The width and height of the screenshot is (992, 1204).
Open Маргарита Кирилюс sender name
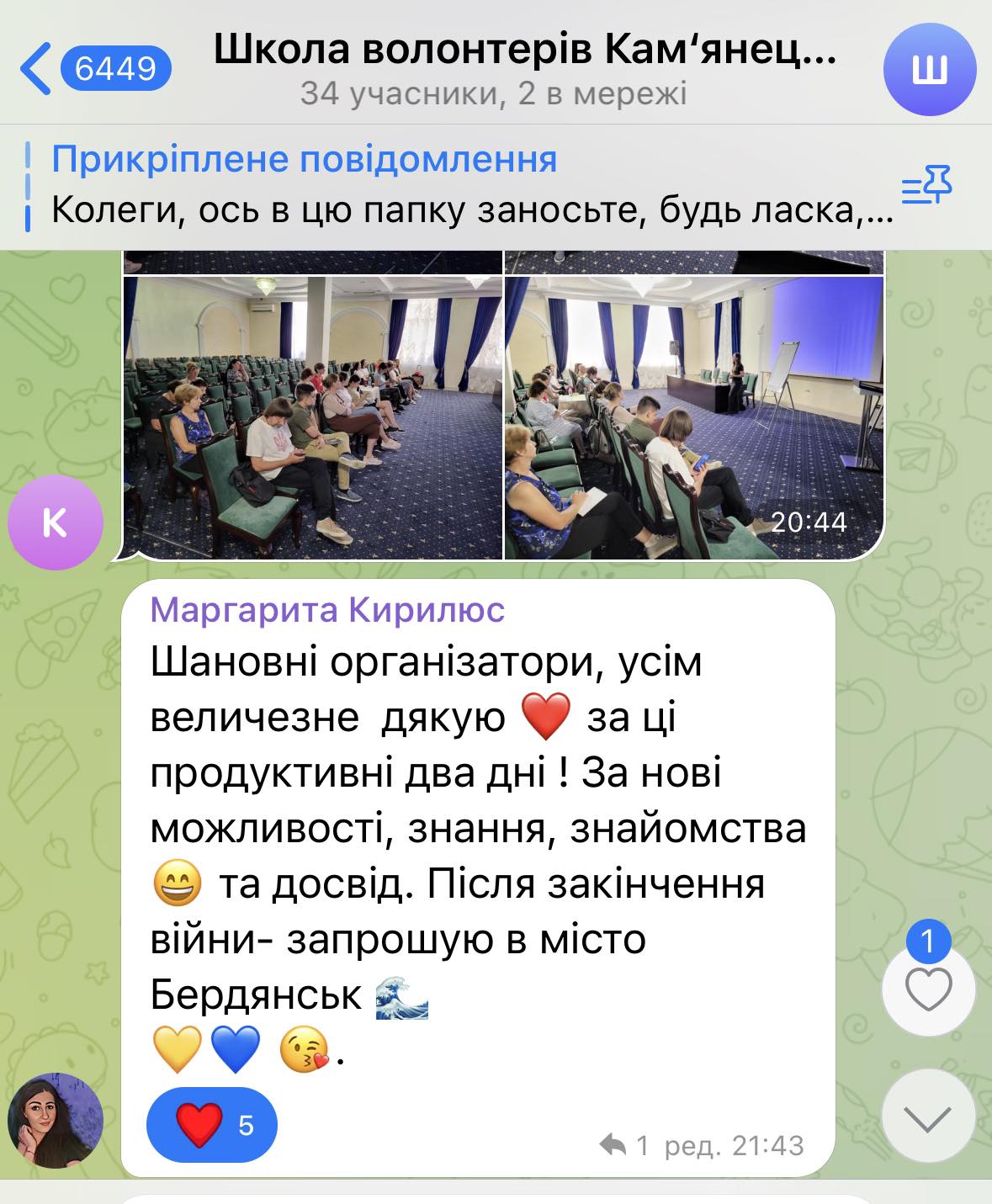[327, 610]
